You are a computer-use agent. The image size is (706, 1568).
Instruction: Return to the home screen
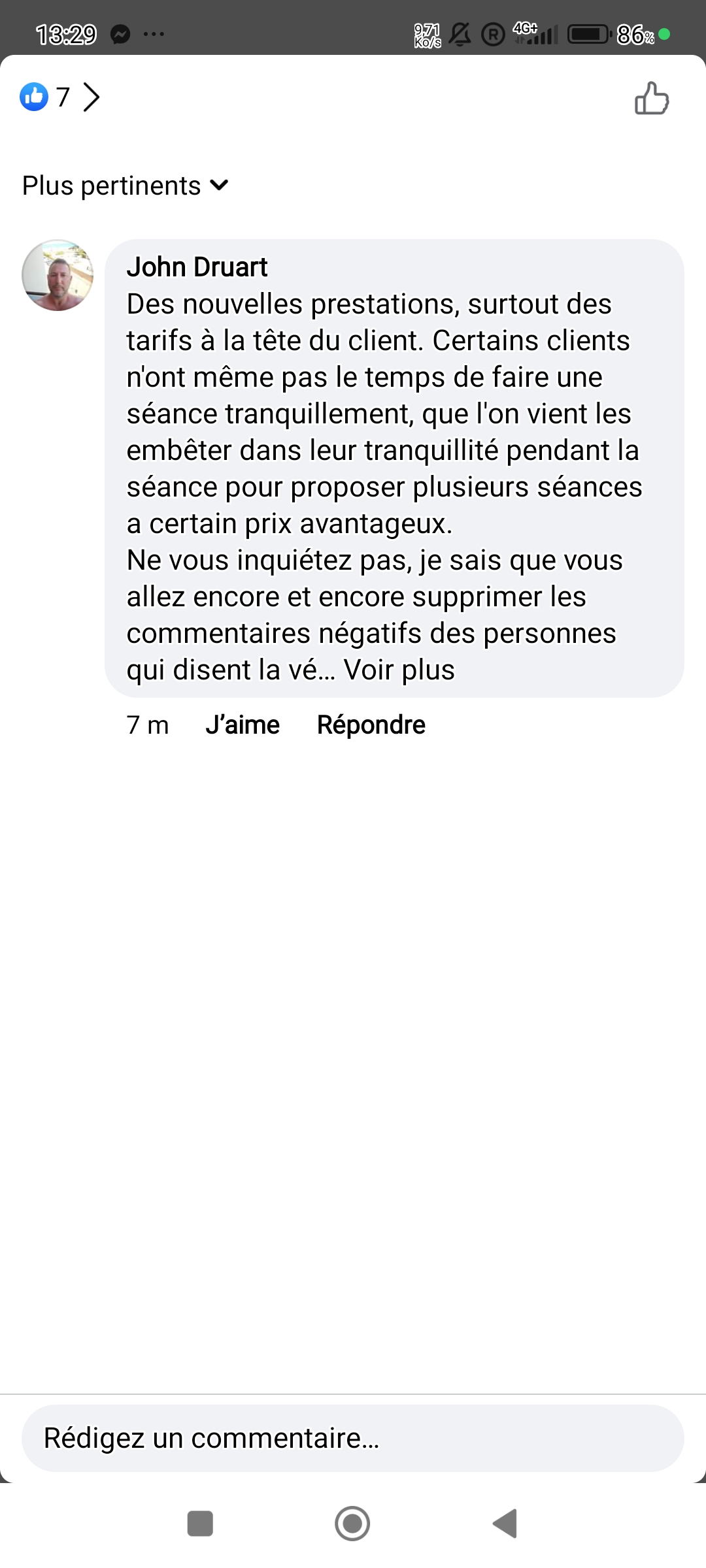(x=352, y=1524)
